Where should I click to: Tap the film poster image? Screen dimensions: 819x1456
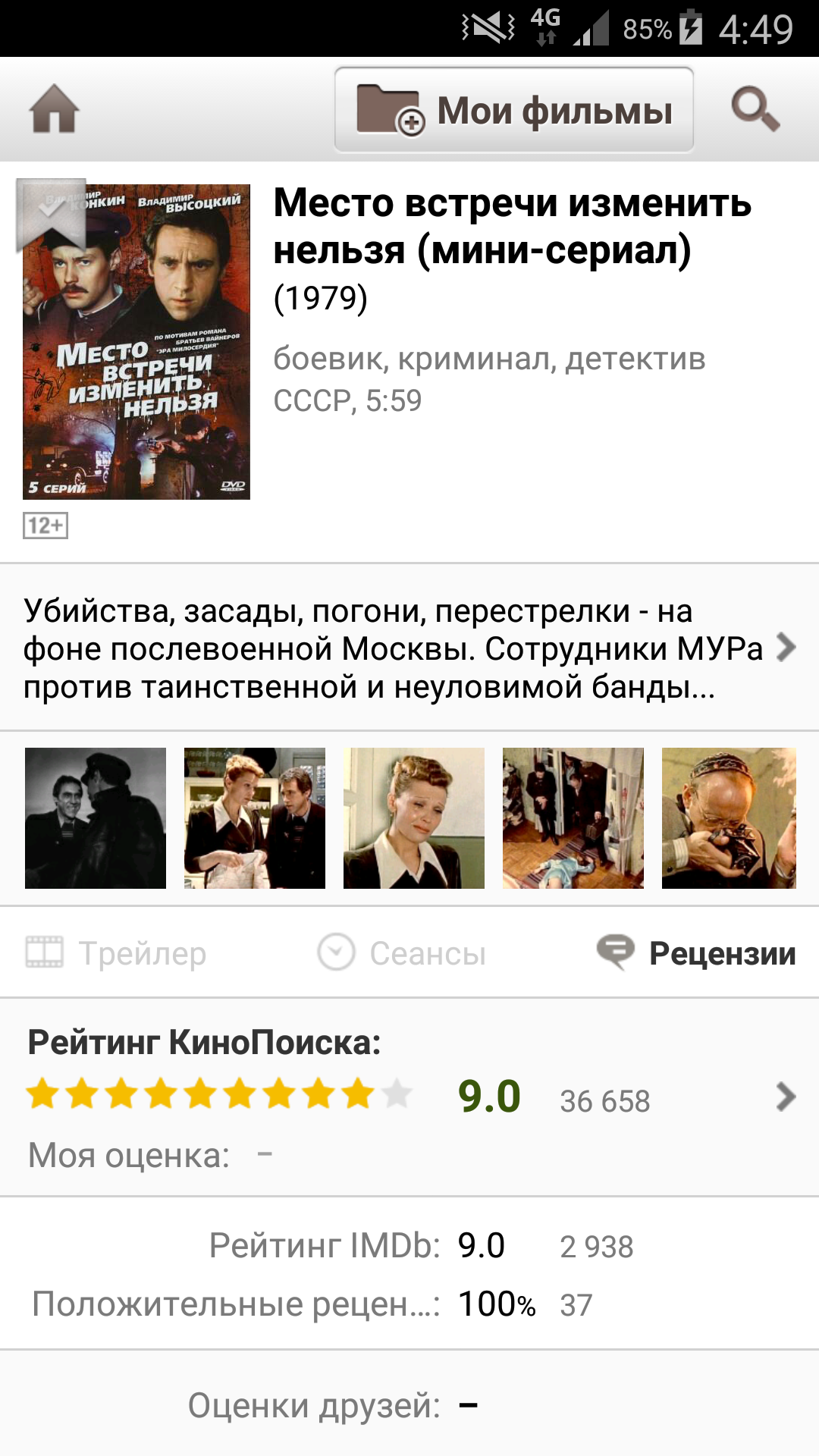click(136, 341)
